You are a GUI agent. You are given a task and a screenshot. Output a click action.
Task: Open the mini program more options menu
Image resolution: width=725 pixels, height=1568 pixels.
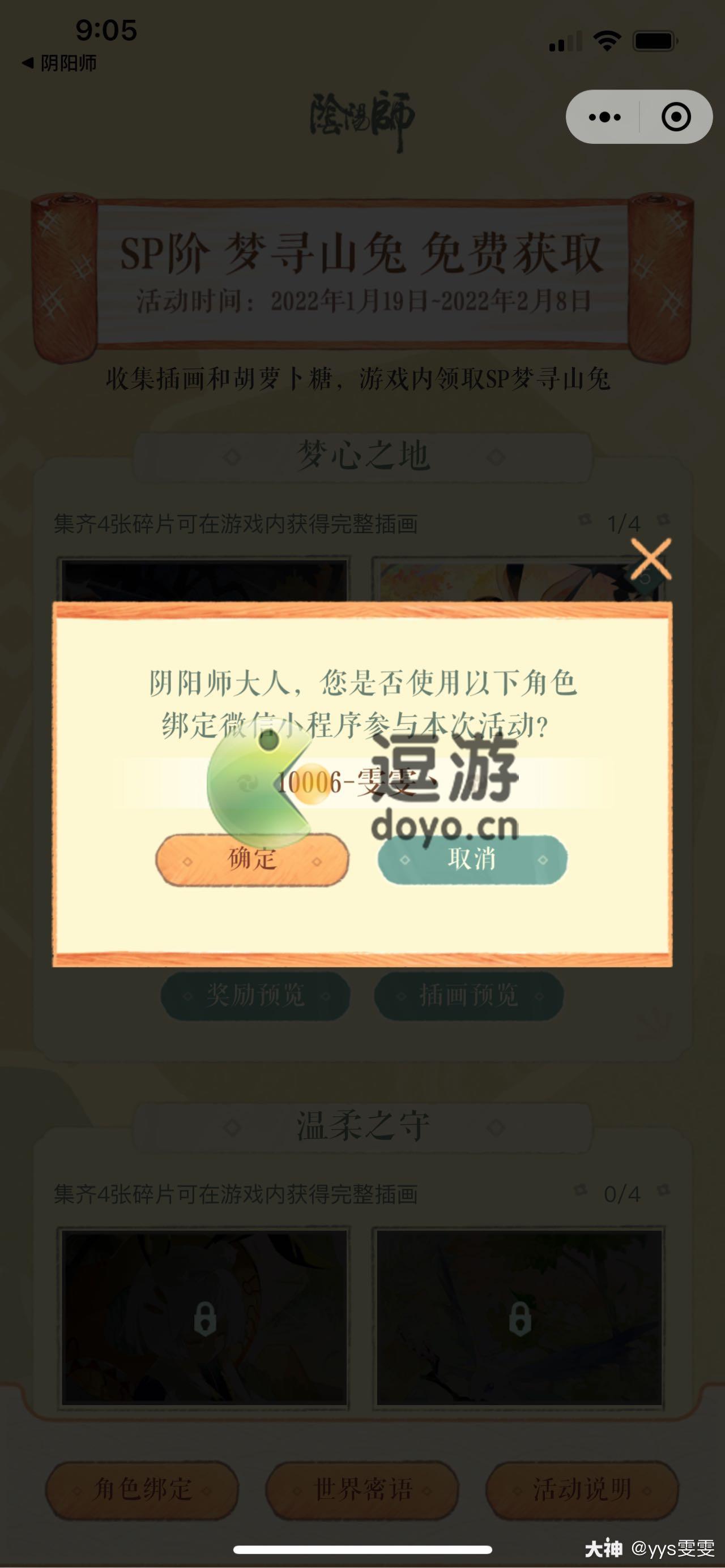(604, 117)
